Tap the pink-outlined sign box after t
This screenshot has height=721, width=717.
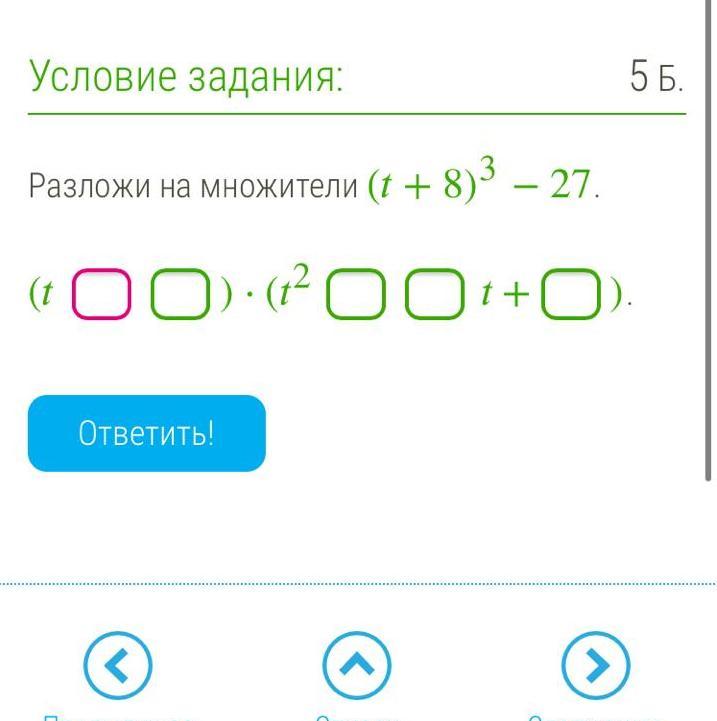pos(101,294)
